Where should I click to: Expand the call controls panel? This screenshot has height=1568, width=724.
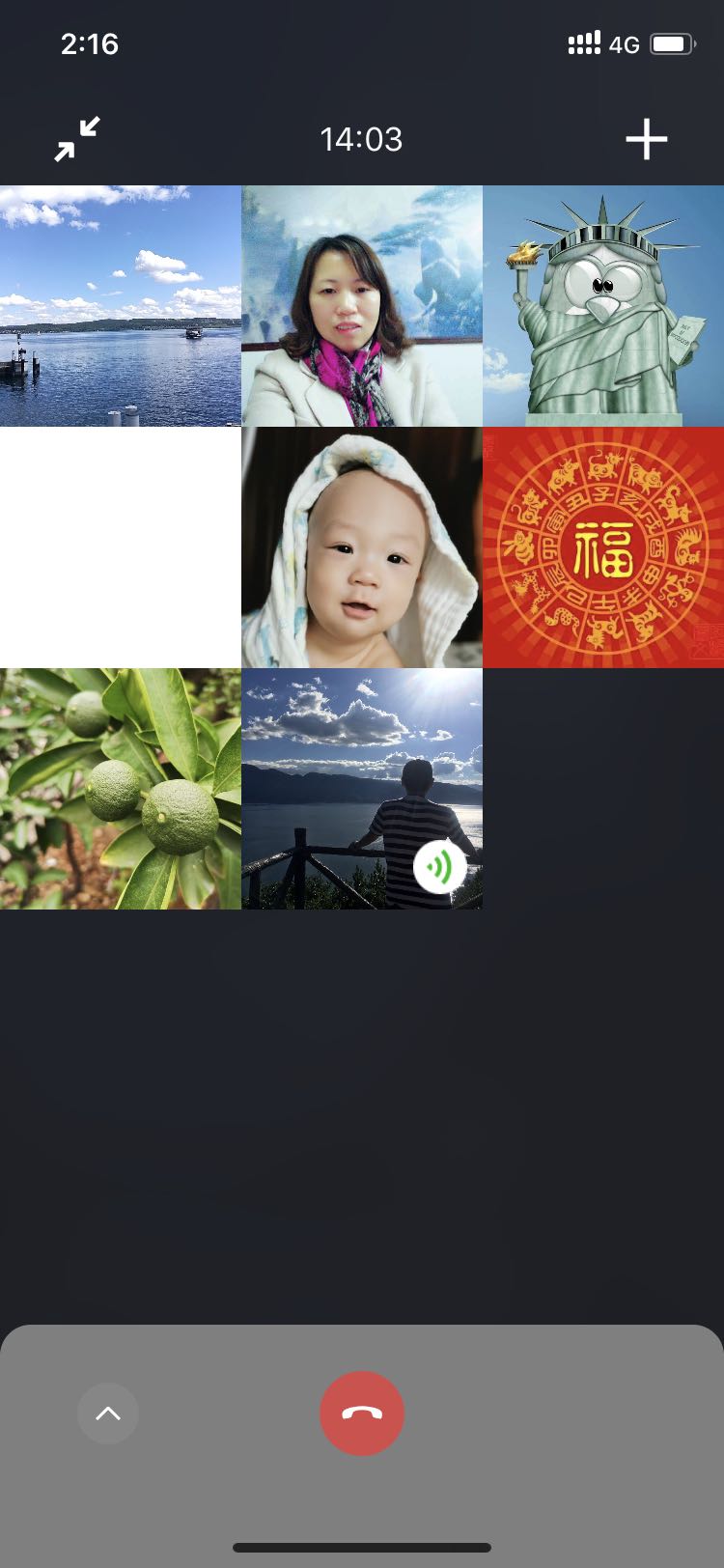[x=108, y=1414]
